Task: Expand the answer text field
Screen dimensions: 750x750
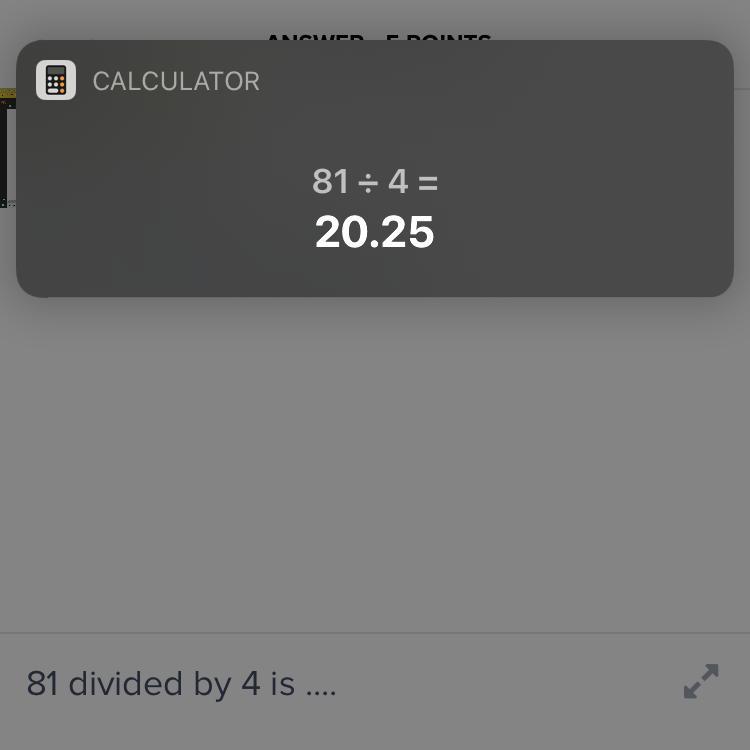Action: pyautogui.click(x=701, y=682)
